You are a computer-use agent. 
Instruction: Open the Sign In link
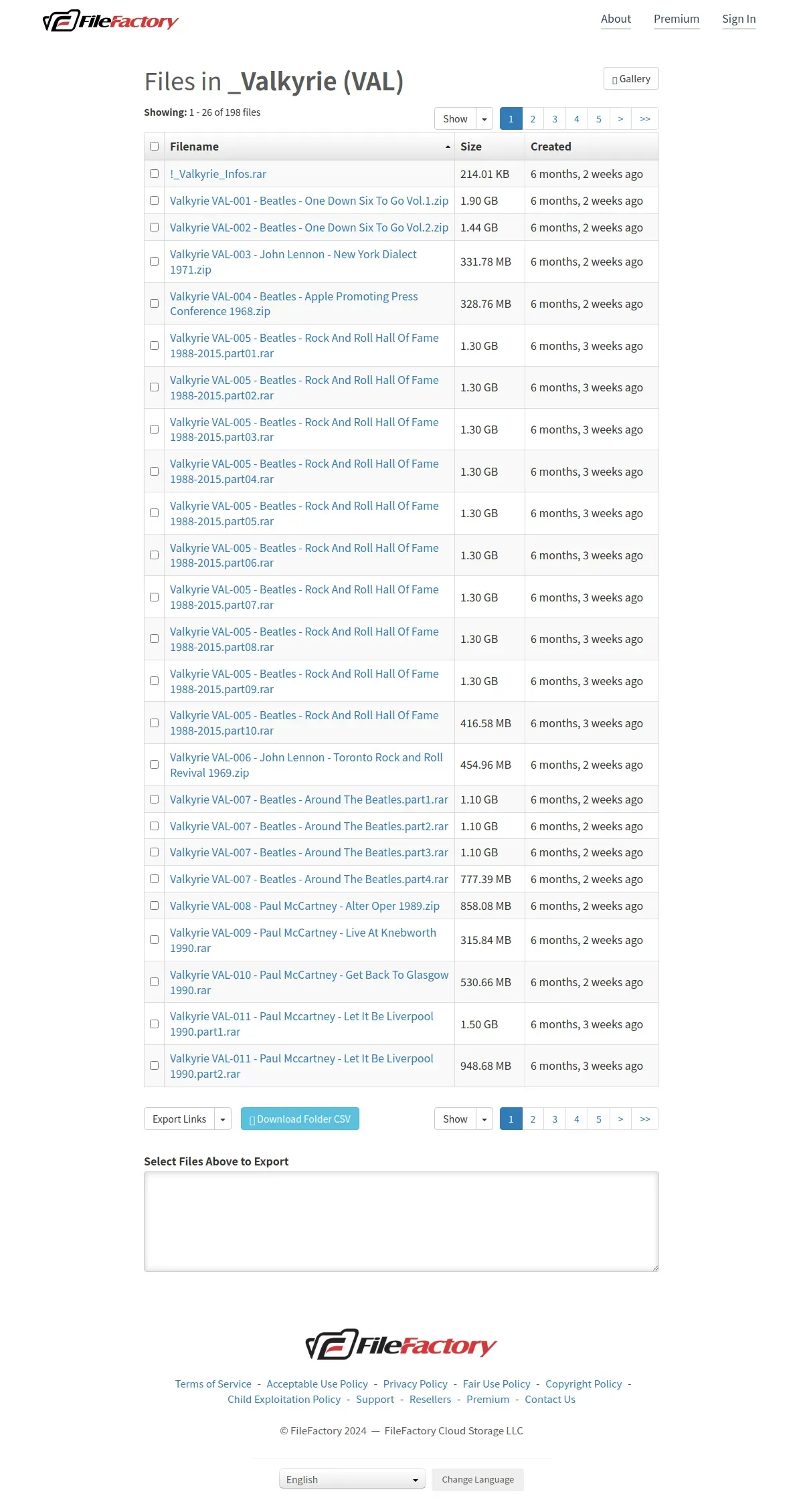(739, 19)
